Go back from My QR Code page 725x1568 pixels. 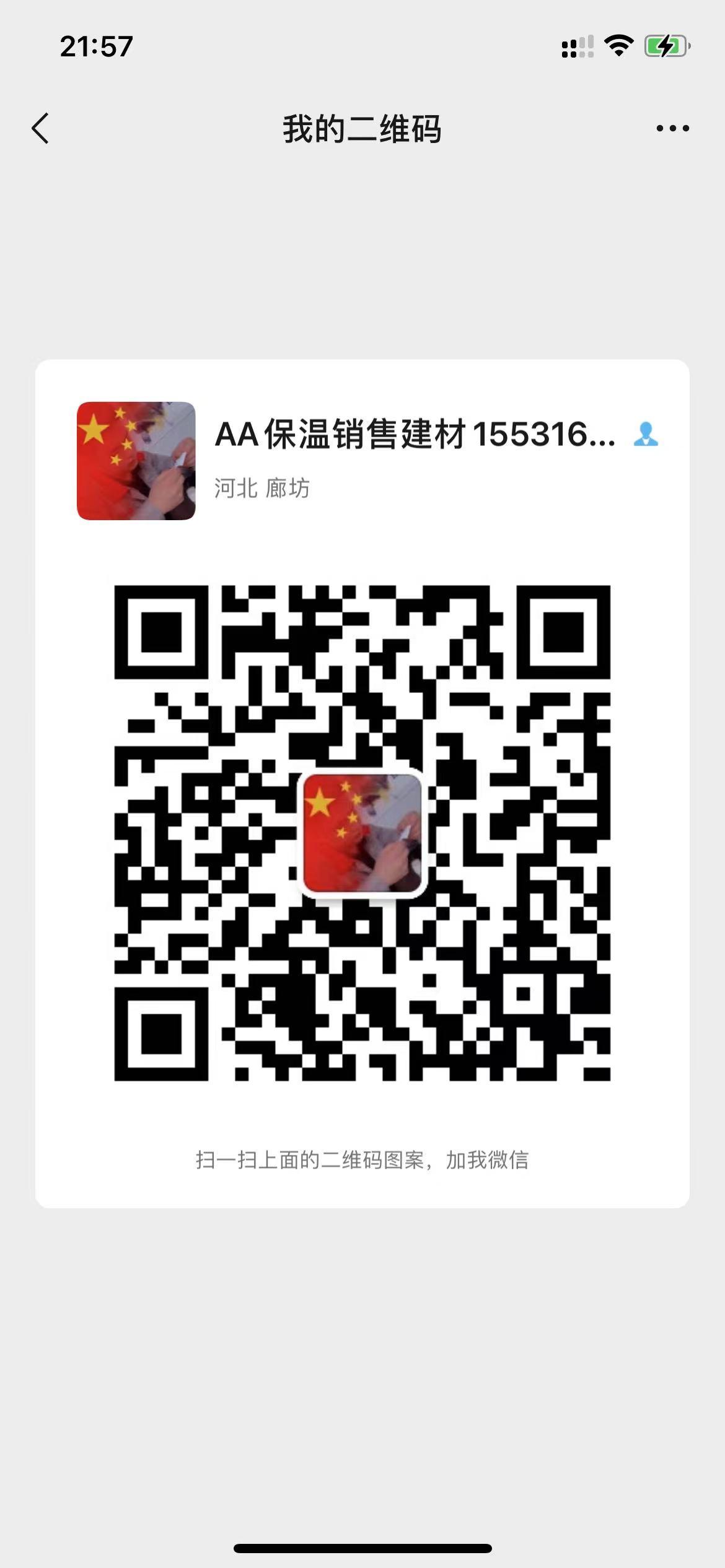40,129
